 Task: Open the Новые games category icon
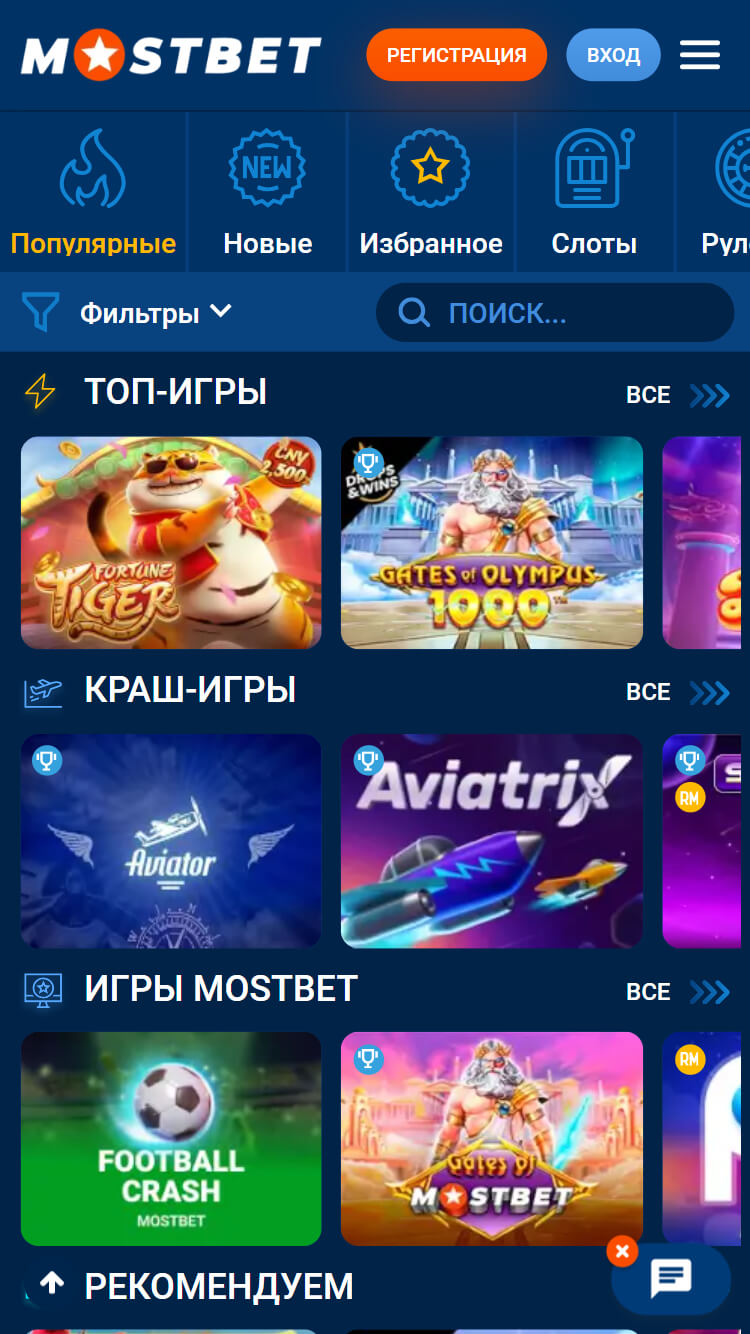(266, 167)
